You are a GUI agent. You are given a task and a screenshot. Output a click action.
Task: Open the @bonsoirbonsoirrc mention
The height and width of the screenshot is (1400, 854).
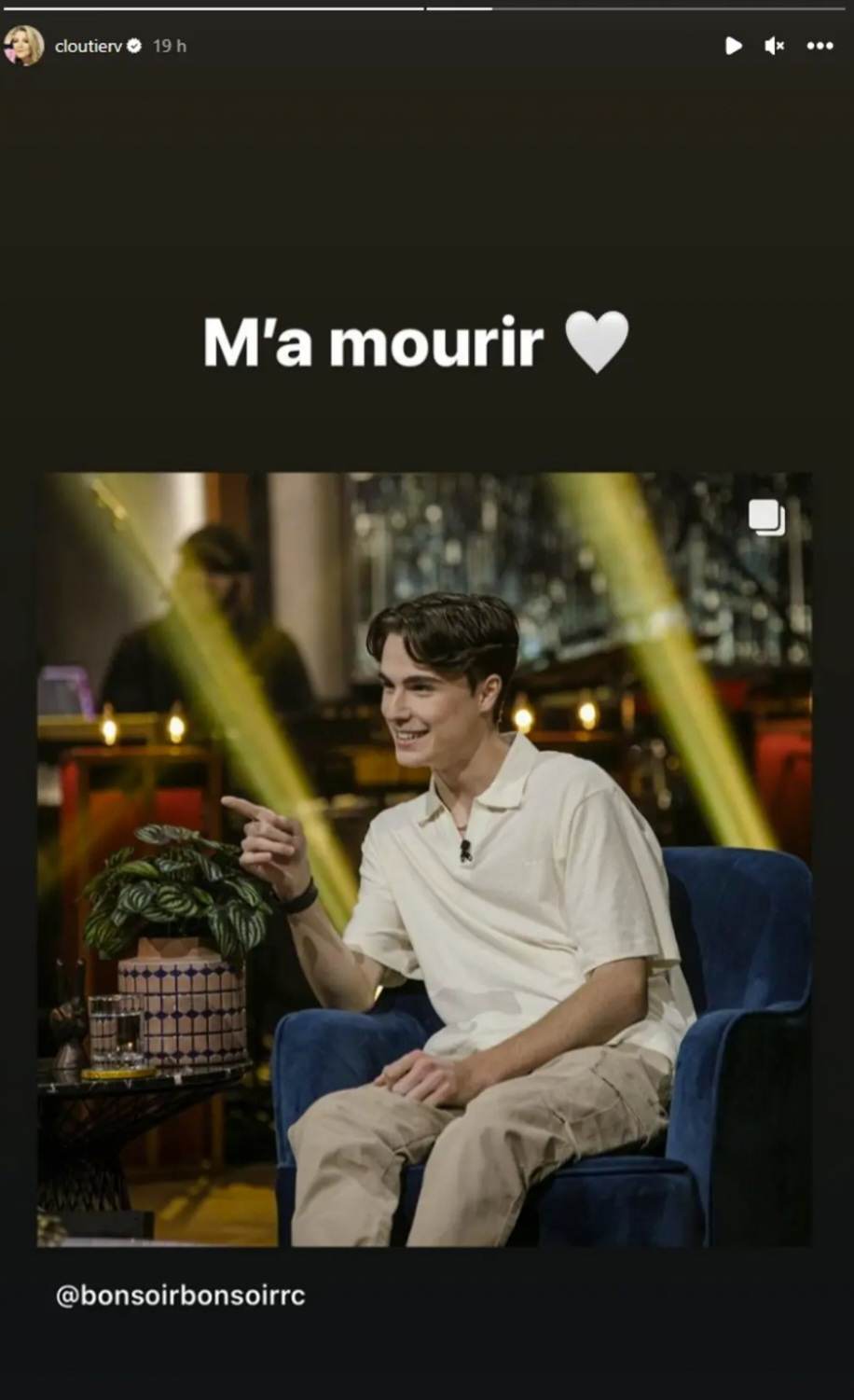(181, 1296)
